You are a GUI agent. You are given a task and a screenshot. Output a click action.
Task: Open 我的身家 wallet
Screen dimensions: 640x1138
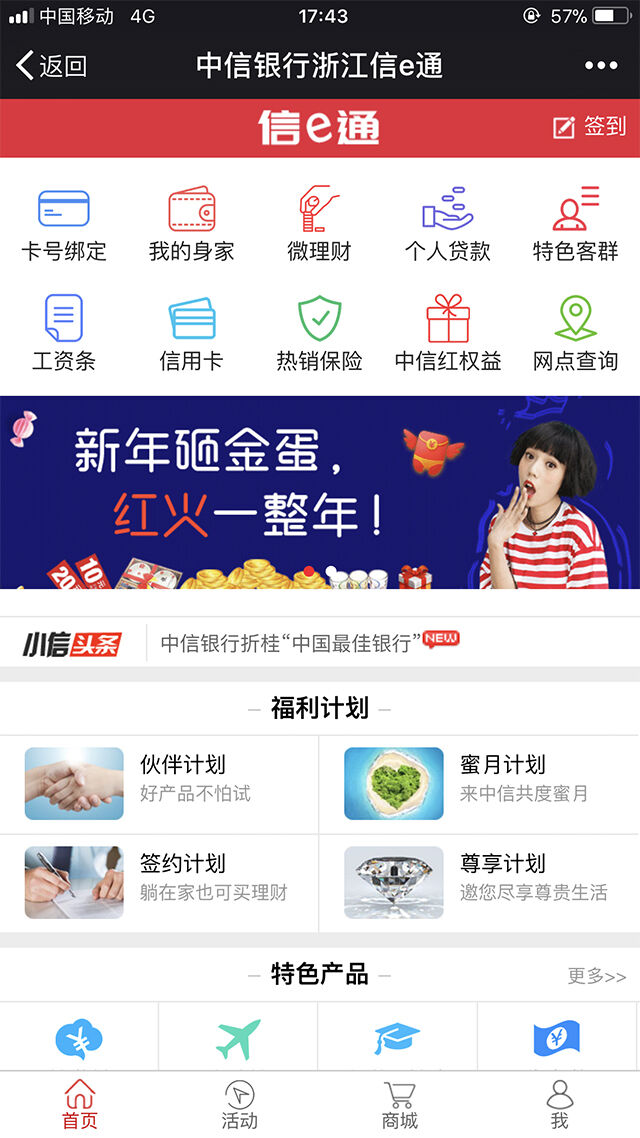(192, 225)
